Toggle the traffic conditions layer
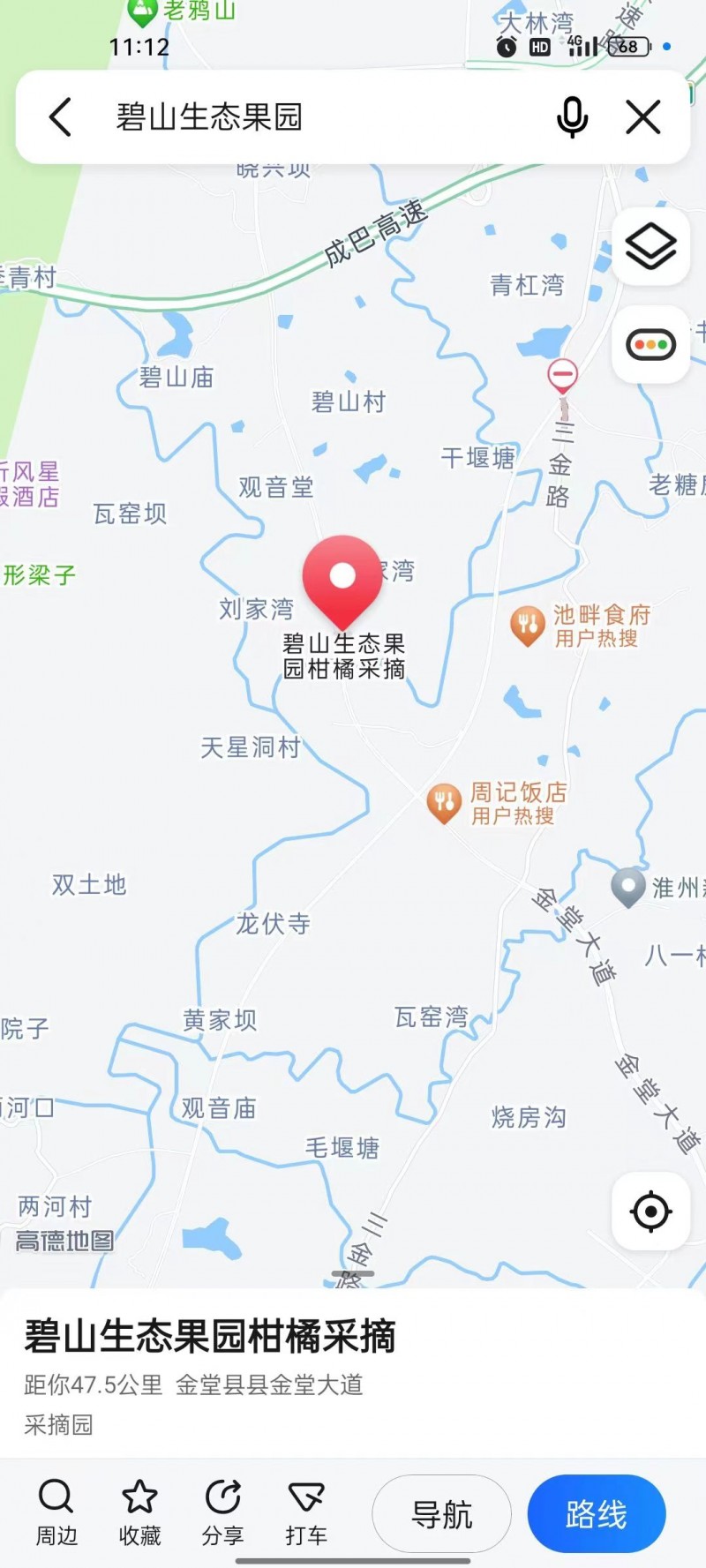The image size is (706, 1568). (651, 344)
